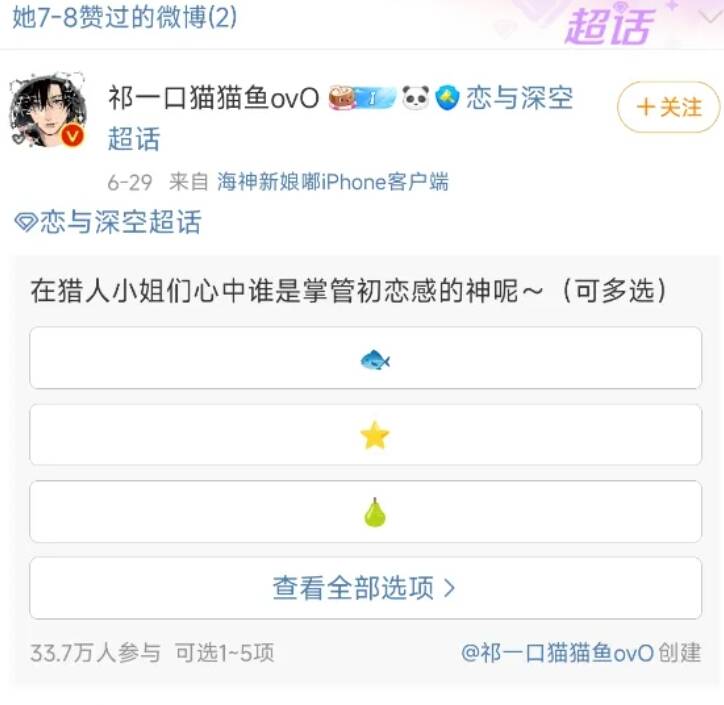Vote for the fish option
The height and width of the screenshot is (705, 724).
pos(365,358)
